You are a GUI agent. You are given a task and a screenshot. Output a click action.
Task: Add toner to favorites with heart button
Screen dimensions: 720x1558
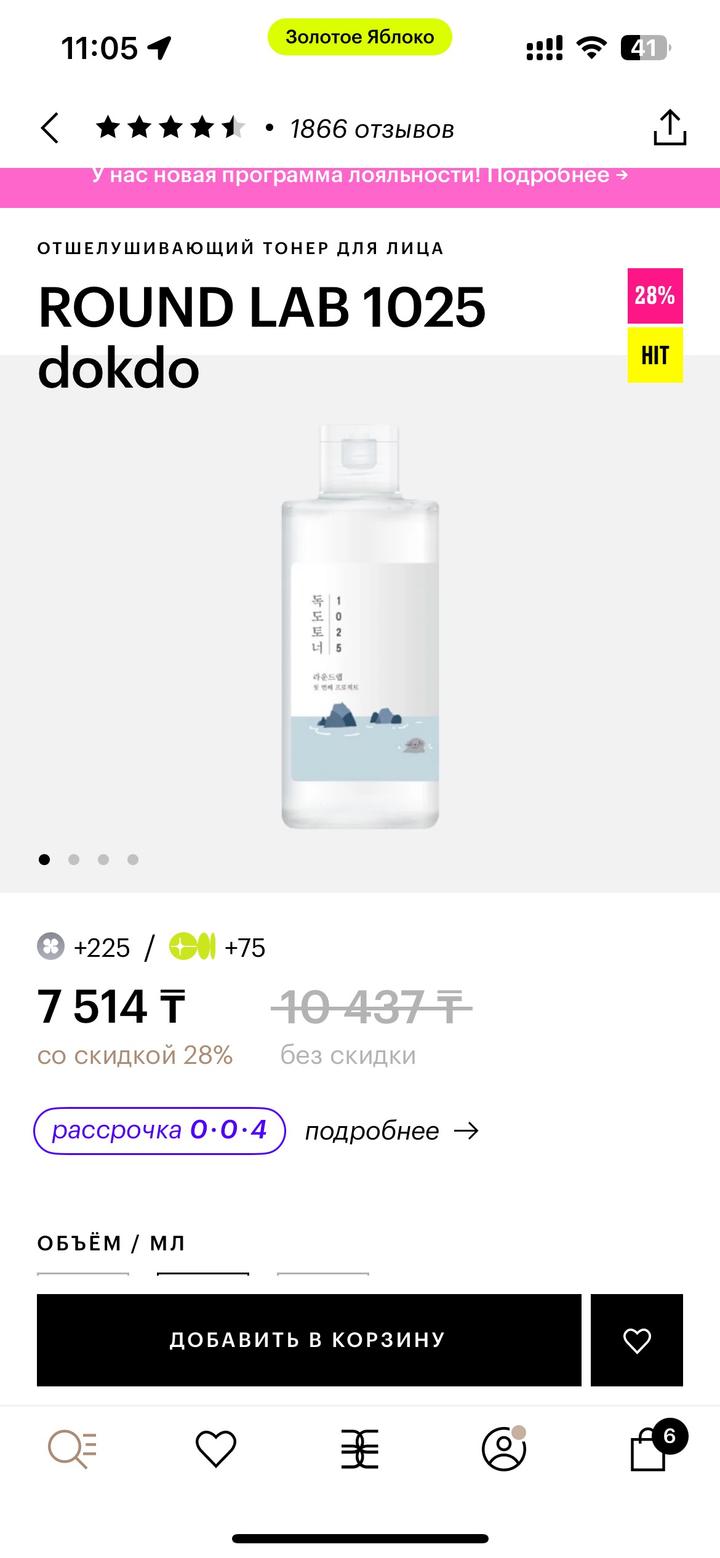point(636,1340)
